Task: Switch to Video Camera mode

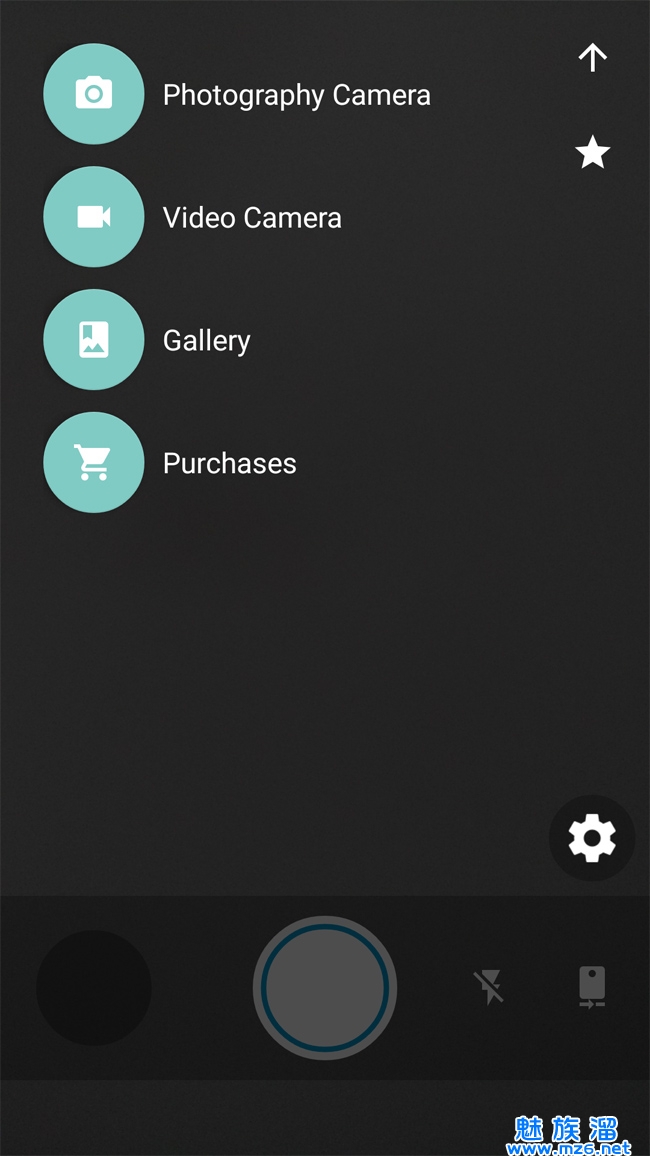Action: pyautogui.click(x=94, y=217)
